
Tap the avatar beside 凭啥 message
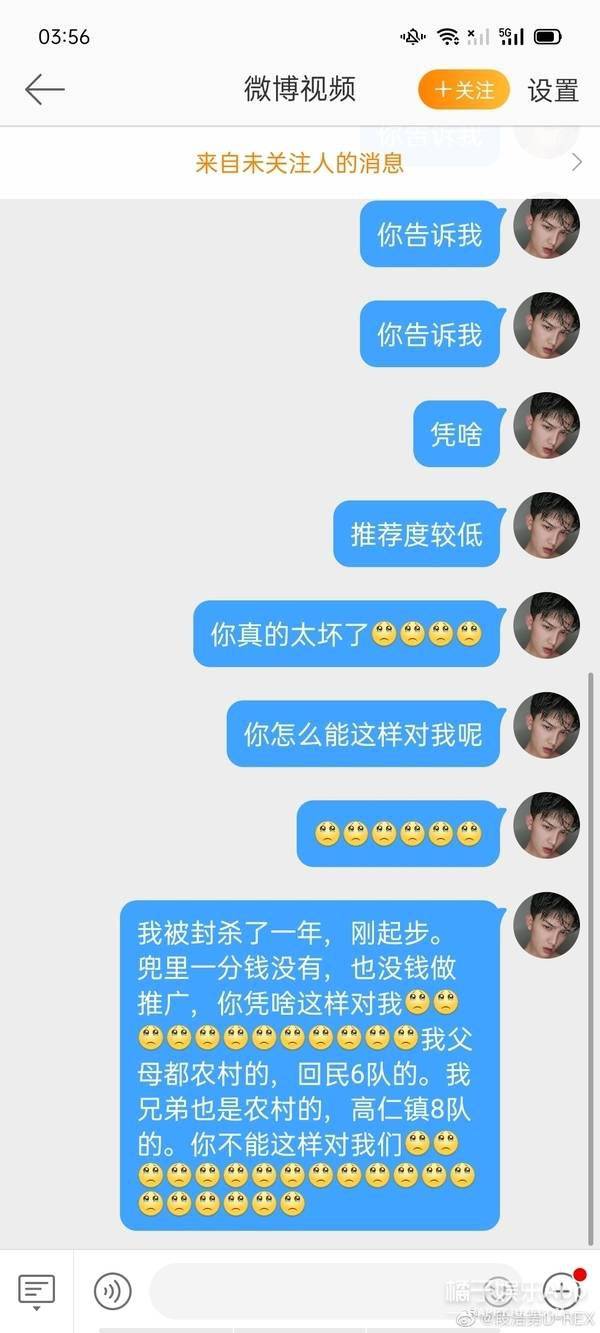(x=546, y=426)
